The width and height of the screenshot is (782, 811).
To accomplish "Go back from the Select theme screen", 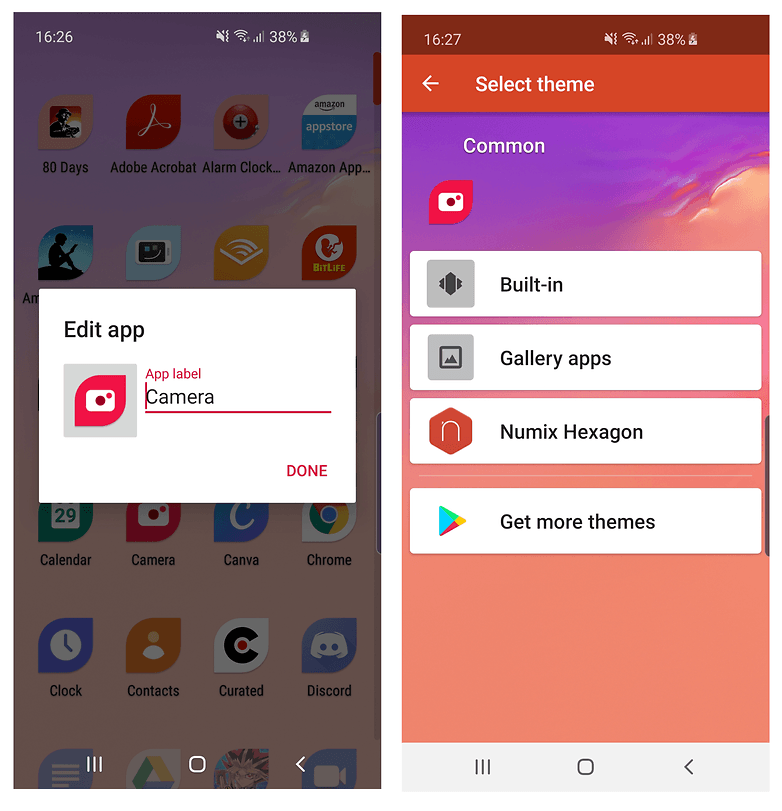I will (x=431, y=84).
